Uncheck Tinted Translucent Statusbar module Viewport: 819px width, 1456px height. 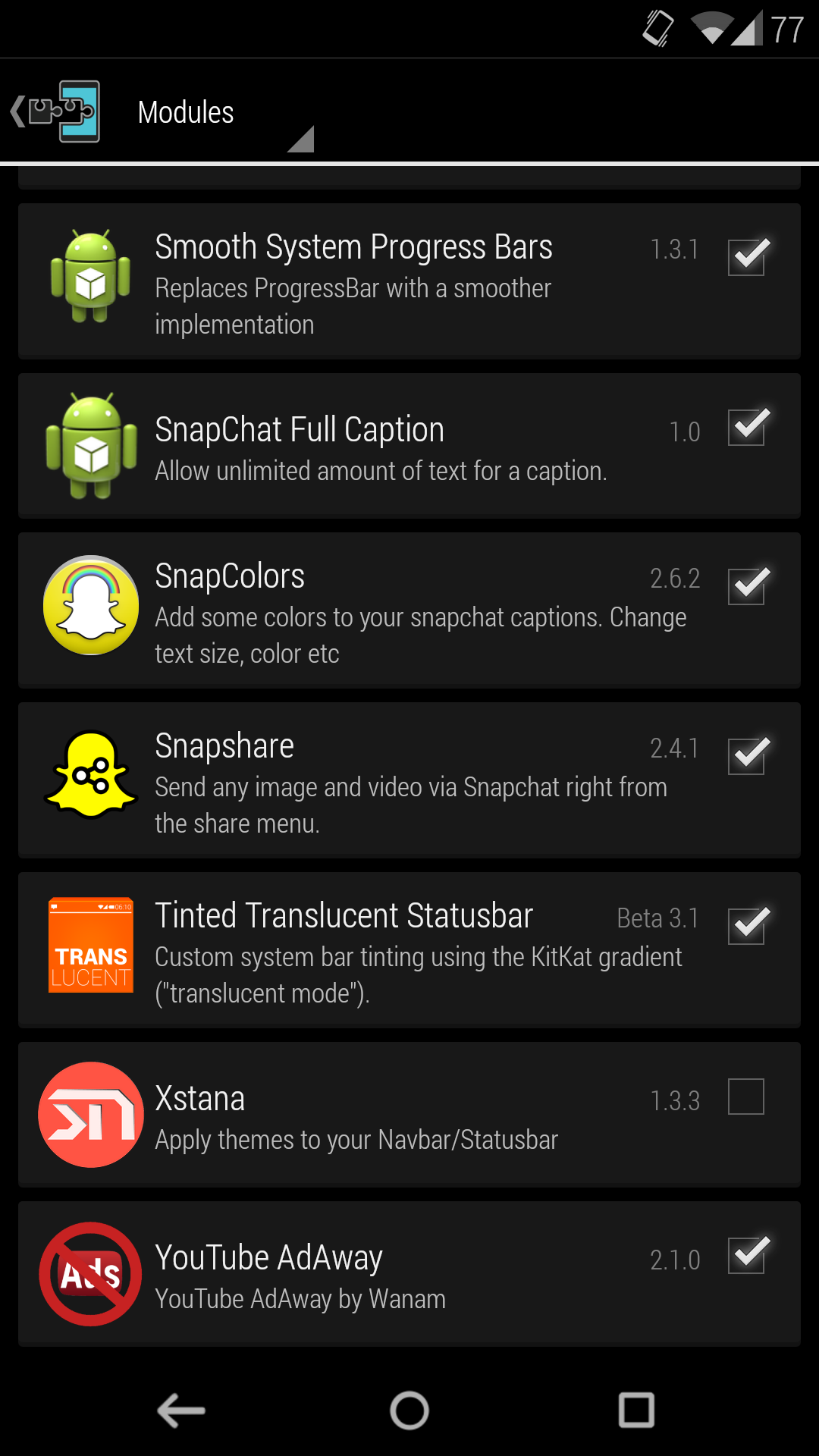point(746,926)
